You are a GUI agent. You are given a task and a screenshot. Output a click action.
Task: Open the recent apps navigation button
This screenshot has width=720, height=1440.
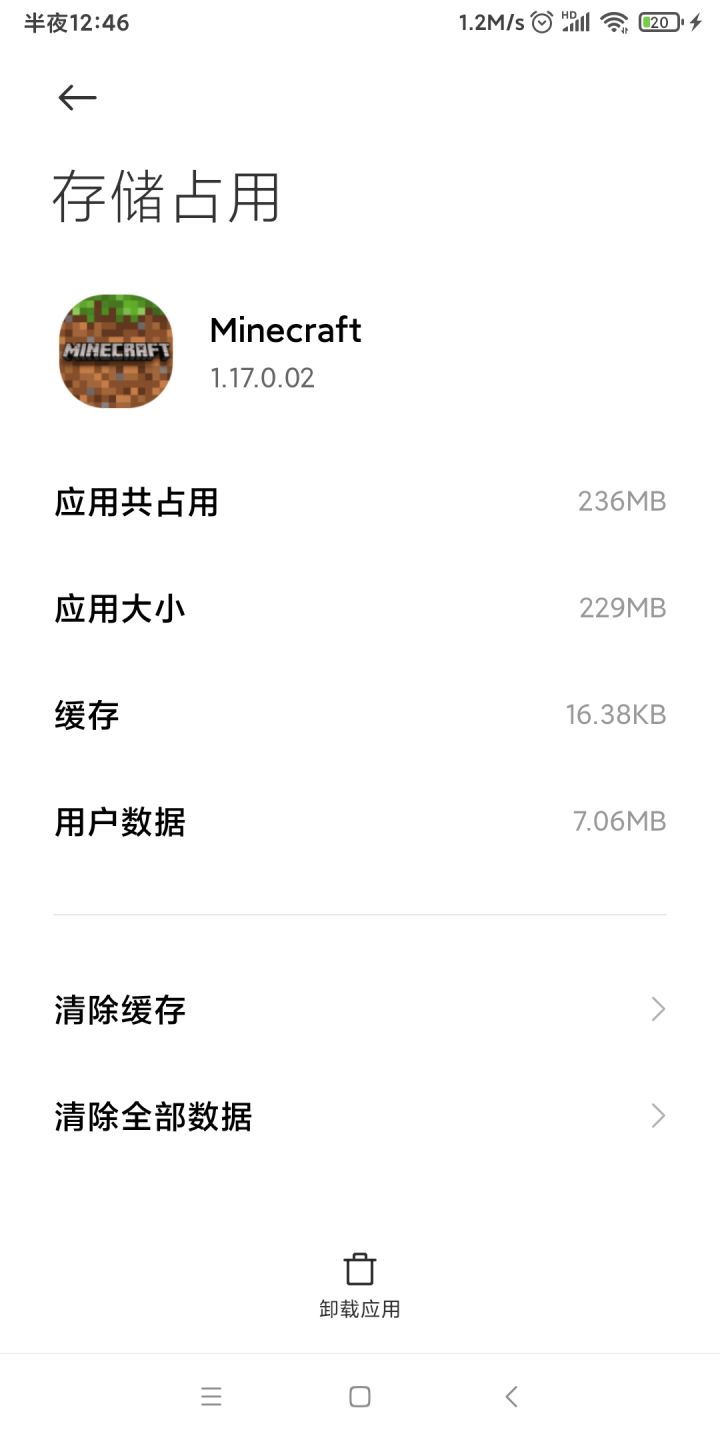pyautogui.click(x=211, y=1396)
